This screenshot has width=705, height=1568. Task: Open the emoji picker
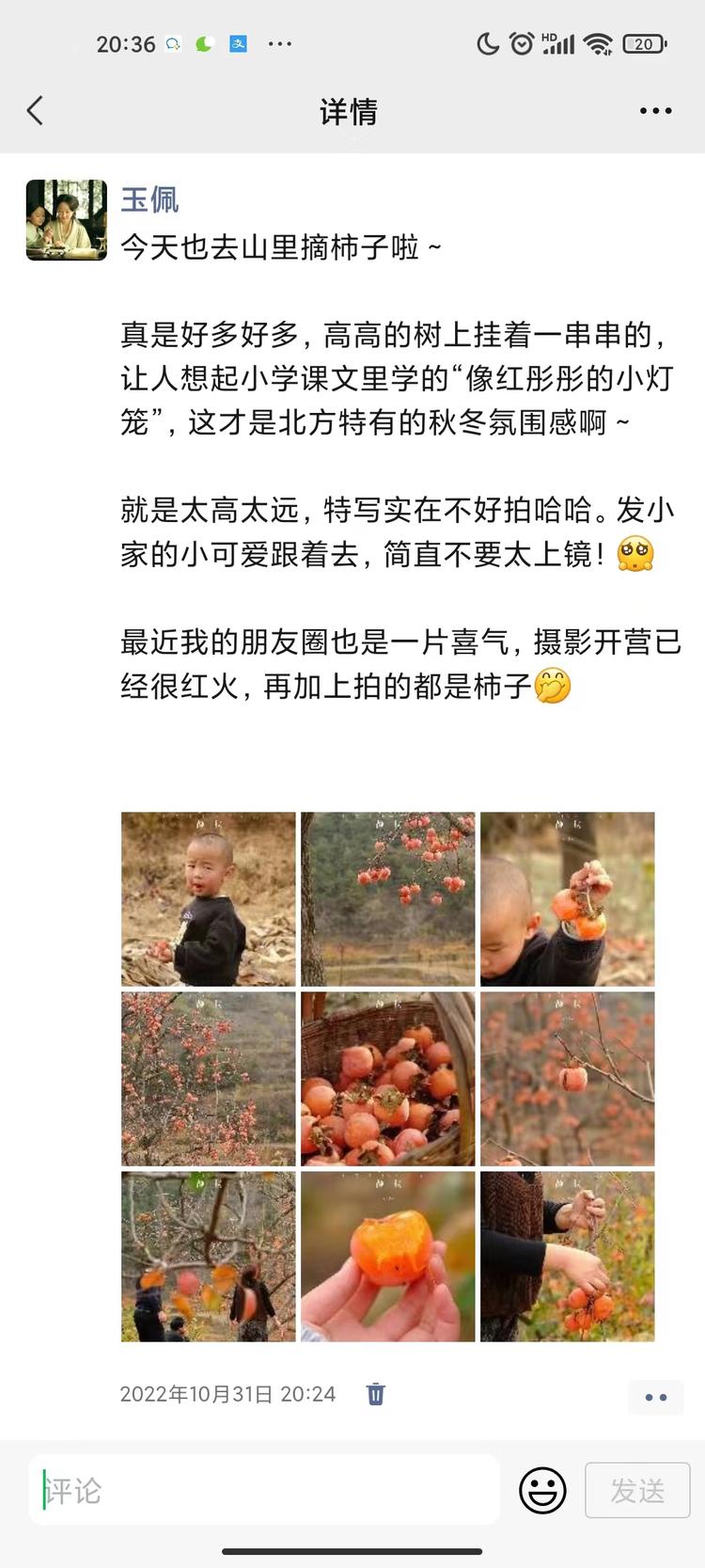point(542,1490)
